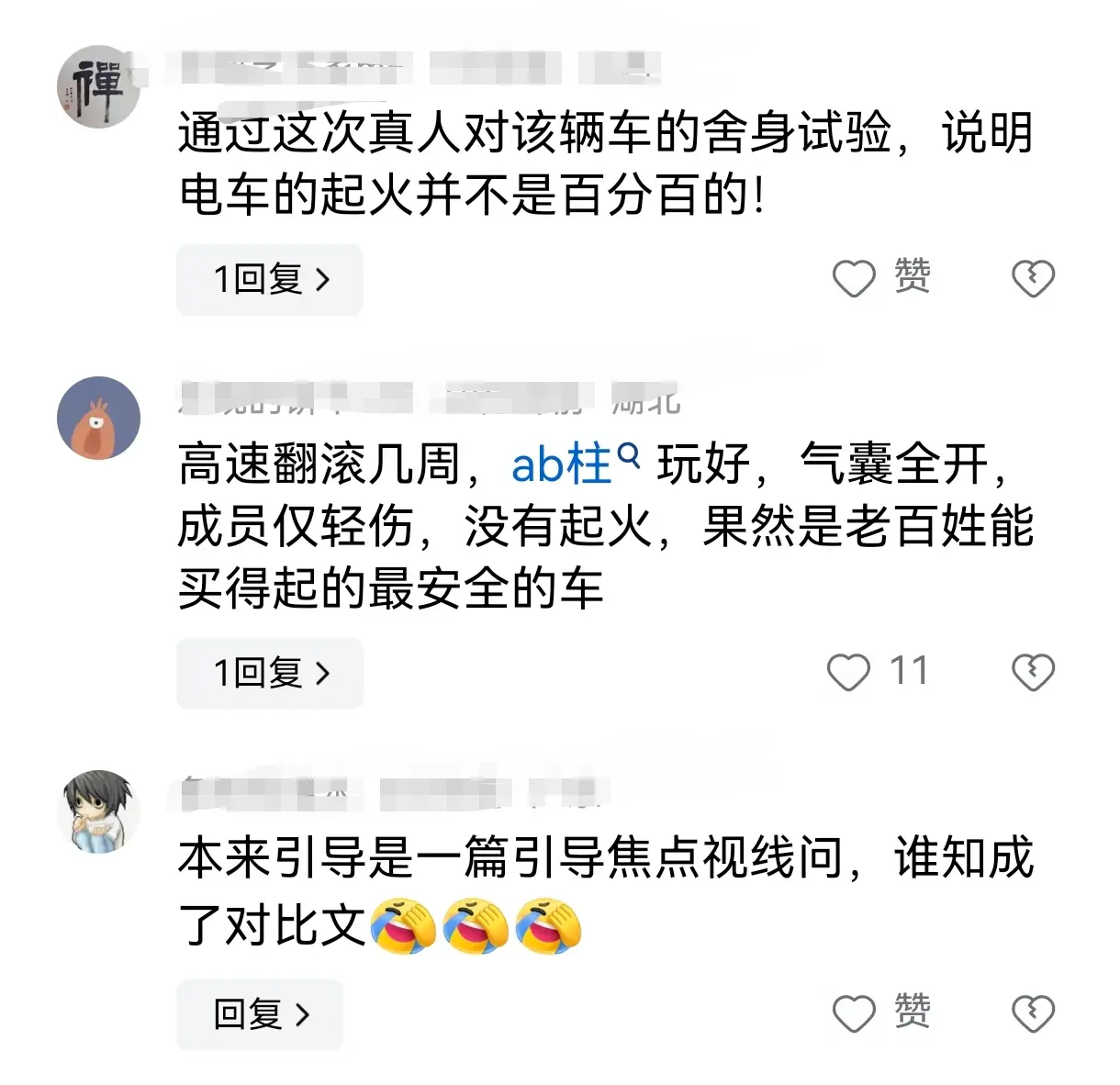
Task: Expand the 1回复 under the 高速翻滚 comment
Action: coord(269,674)
